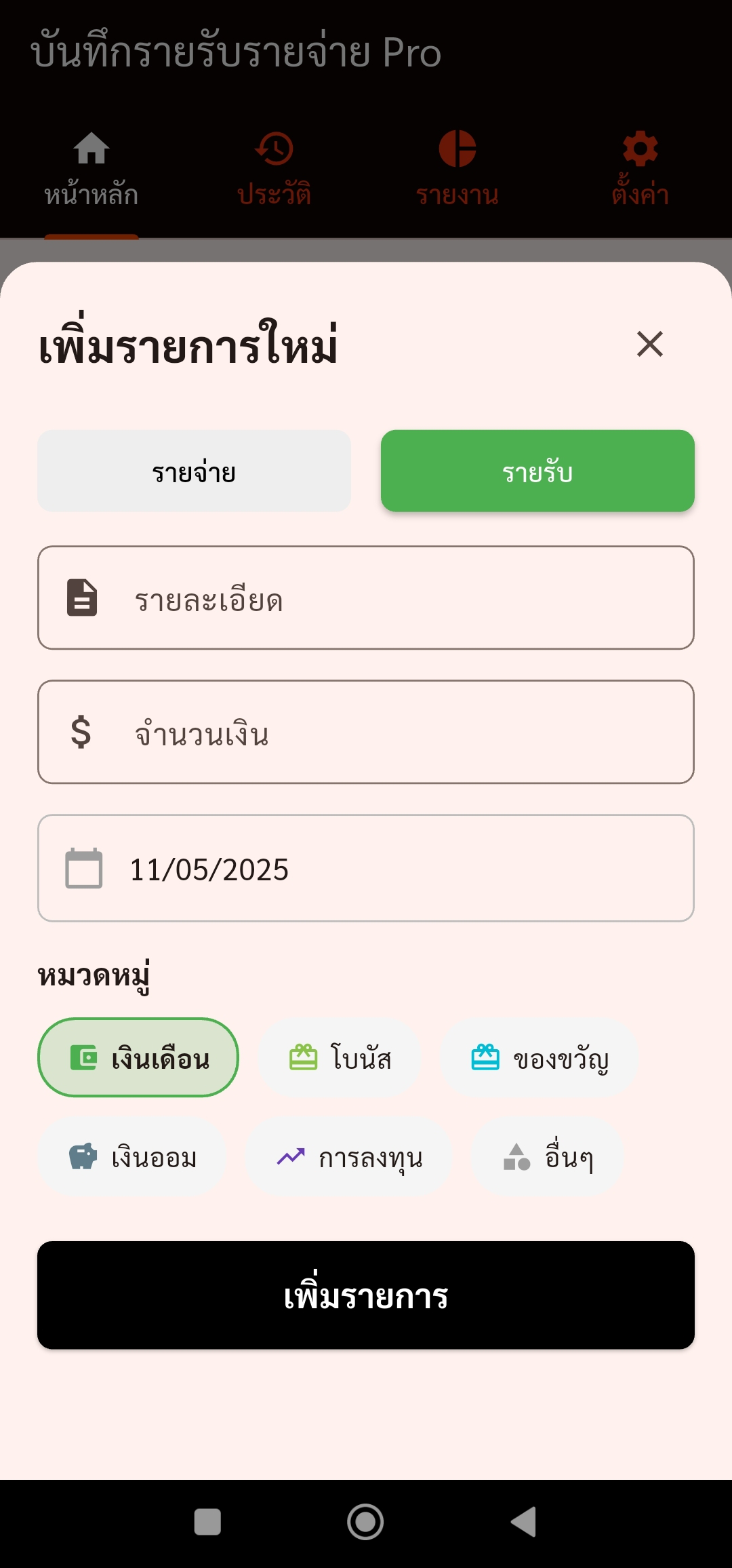Viewport: 732px width, 1568px height.
Task: Switch to the ประวัติ tab
Action: [x=274, y=170]
